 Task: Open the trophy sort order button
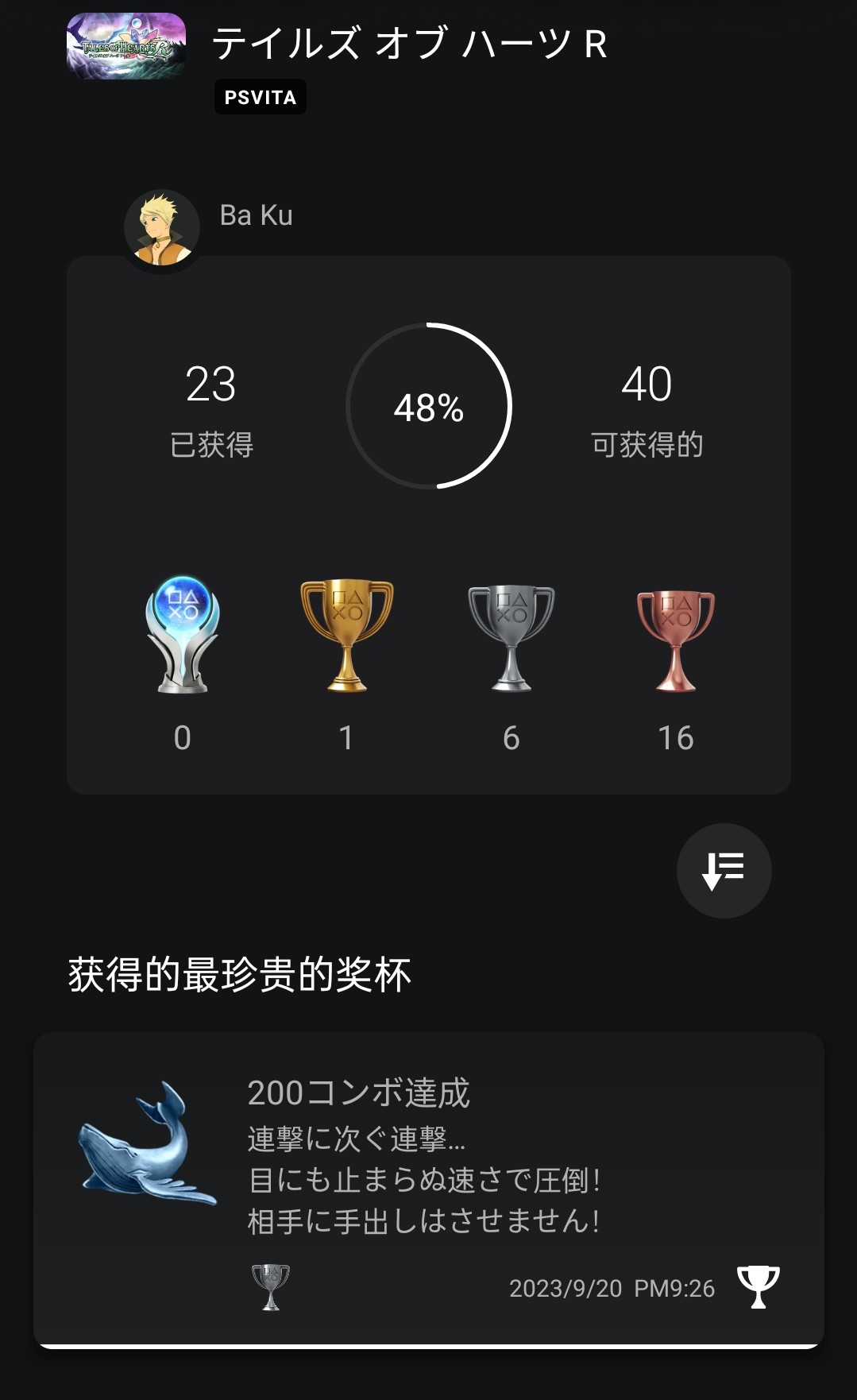pos(724,871)
